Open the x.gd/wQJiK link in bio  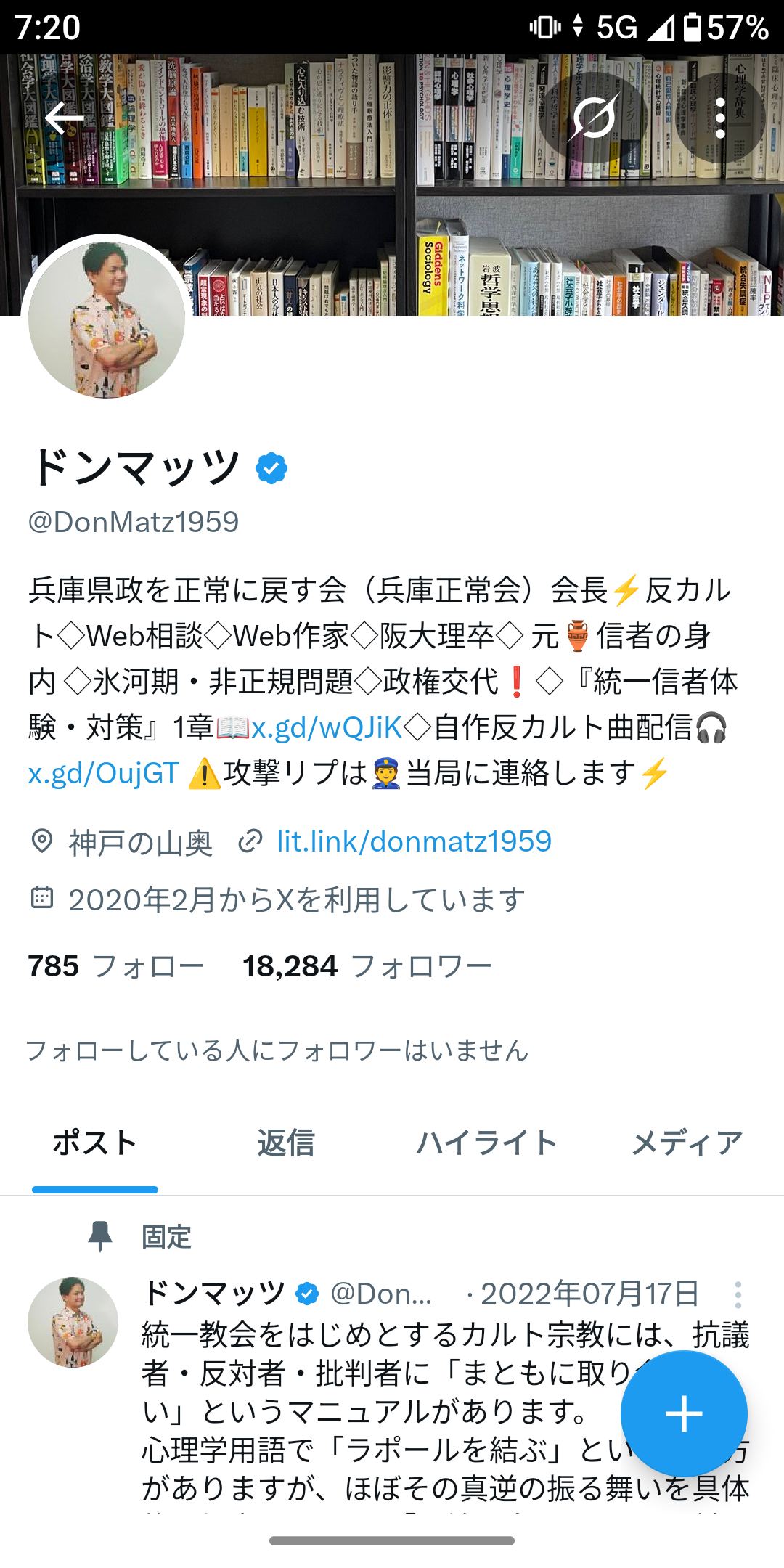pyautogui.click(x=327, y=727)
